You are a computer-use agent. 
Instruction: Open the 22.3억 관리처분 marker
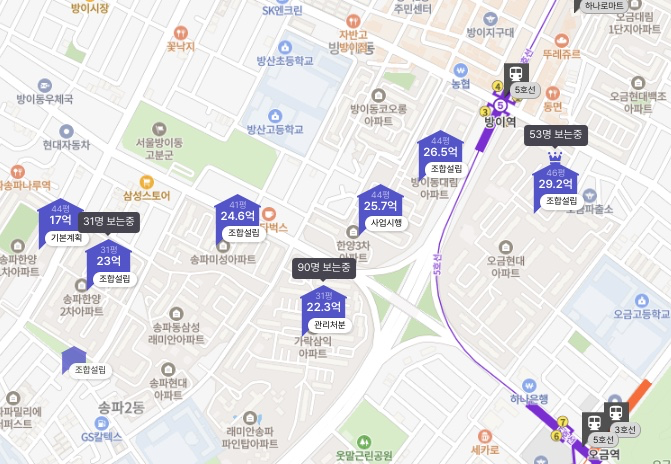click(x=324, y=307)
